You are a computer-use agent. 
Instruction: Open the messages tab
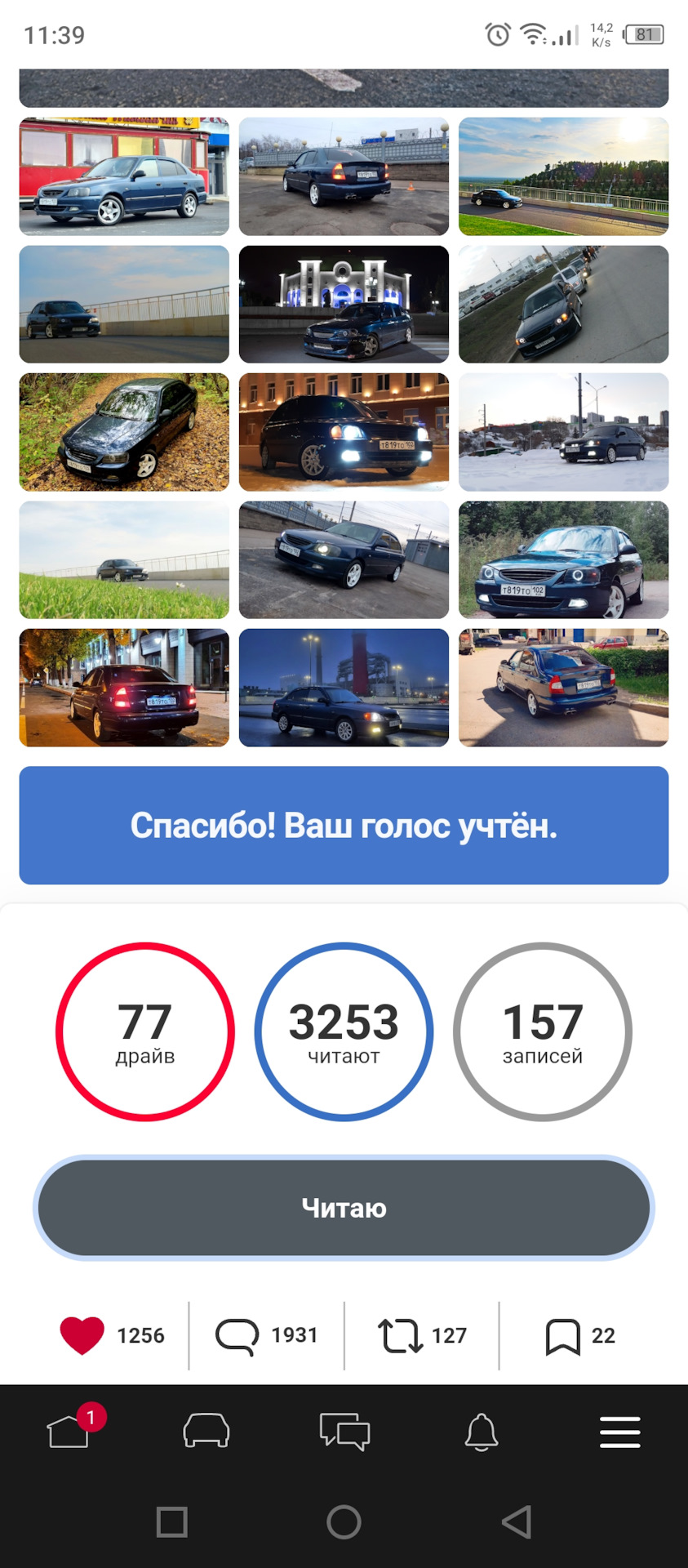[344, 1431]
